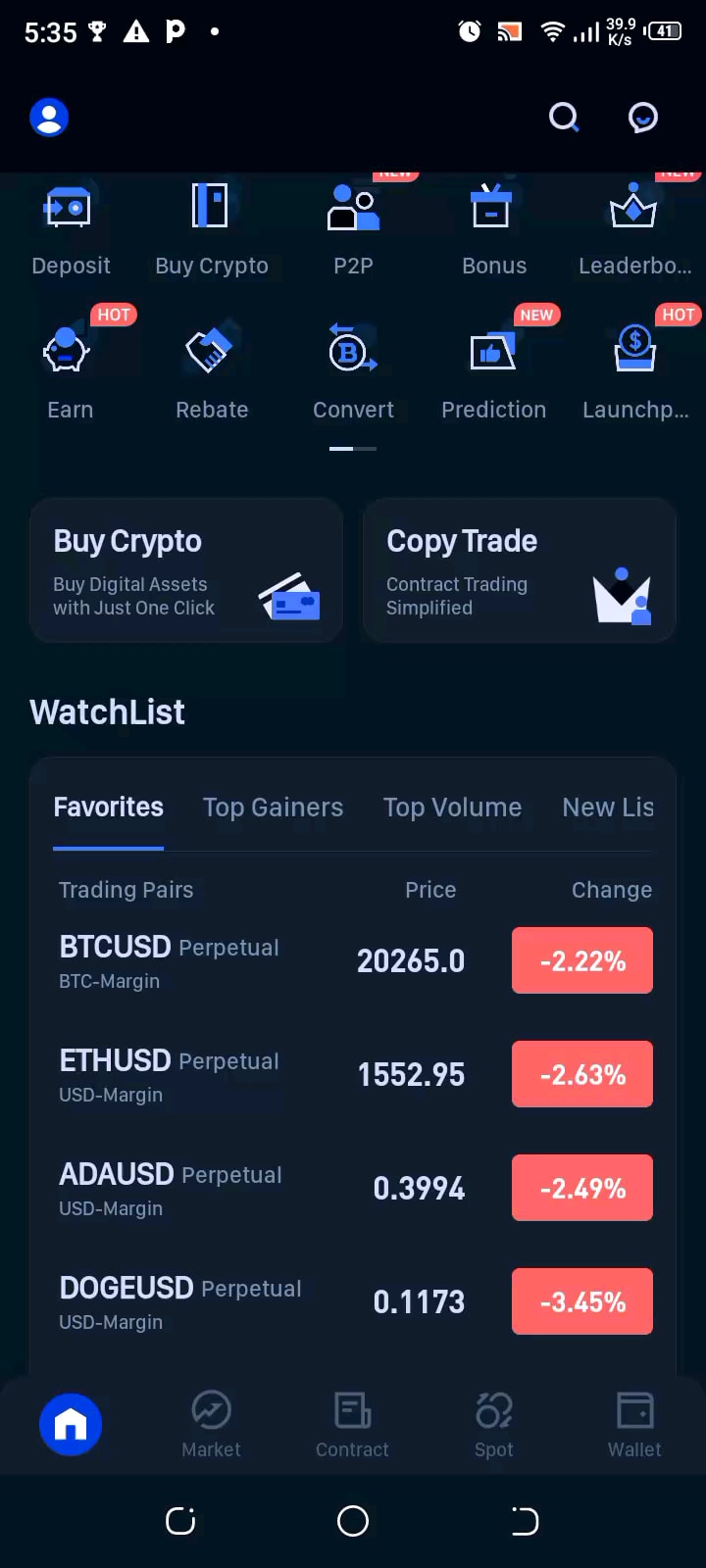Image resolution: width=706 pixels, height=1568 pixels.
Task: Switch to the Market tab
Action: point(211,1424)
